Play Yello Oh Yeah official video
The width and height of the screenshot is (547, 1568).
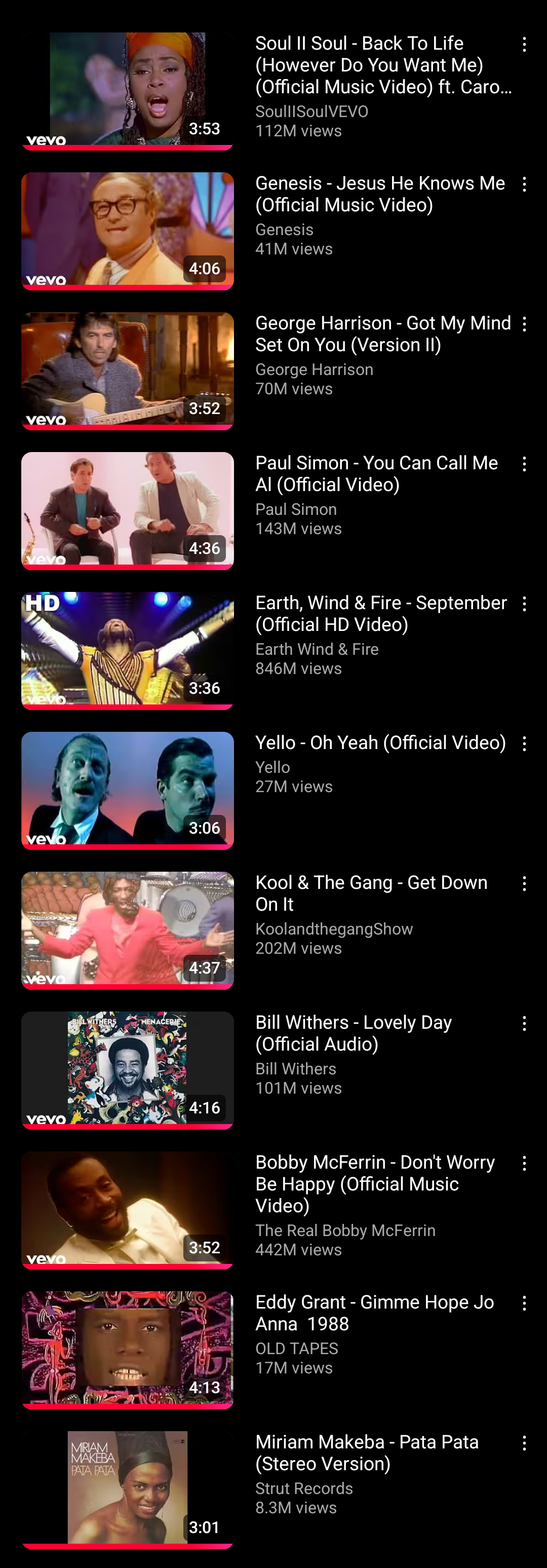(128, 790)
